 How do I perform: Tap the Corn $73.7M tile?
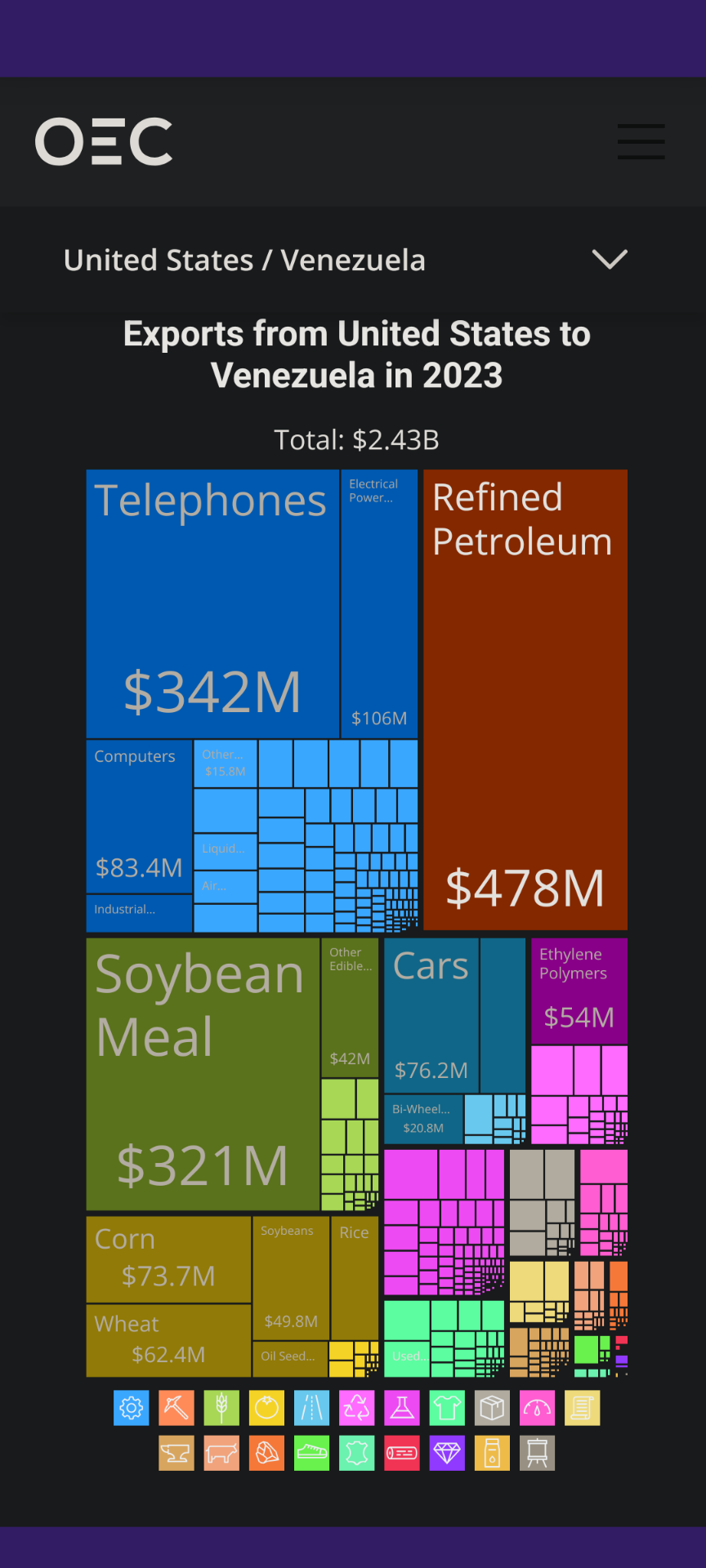(168, 1258)
